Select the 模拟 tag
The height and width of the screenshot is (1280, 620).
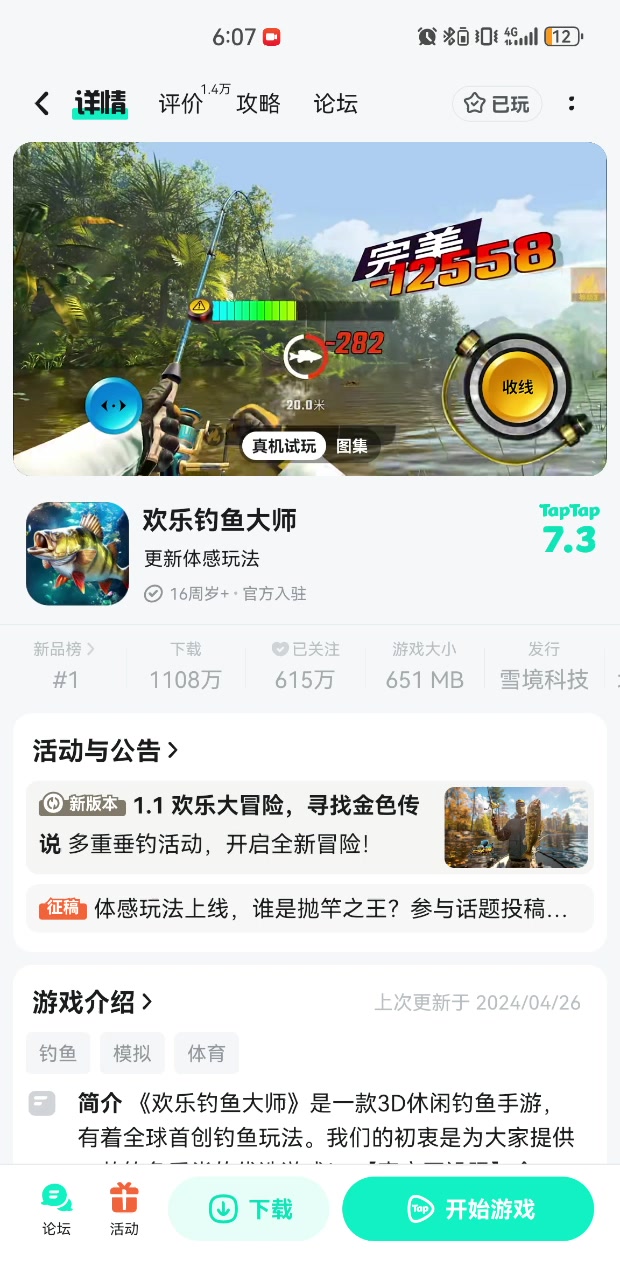(132, 1053)
